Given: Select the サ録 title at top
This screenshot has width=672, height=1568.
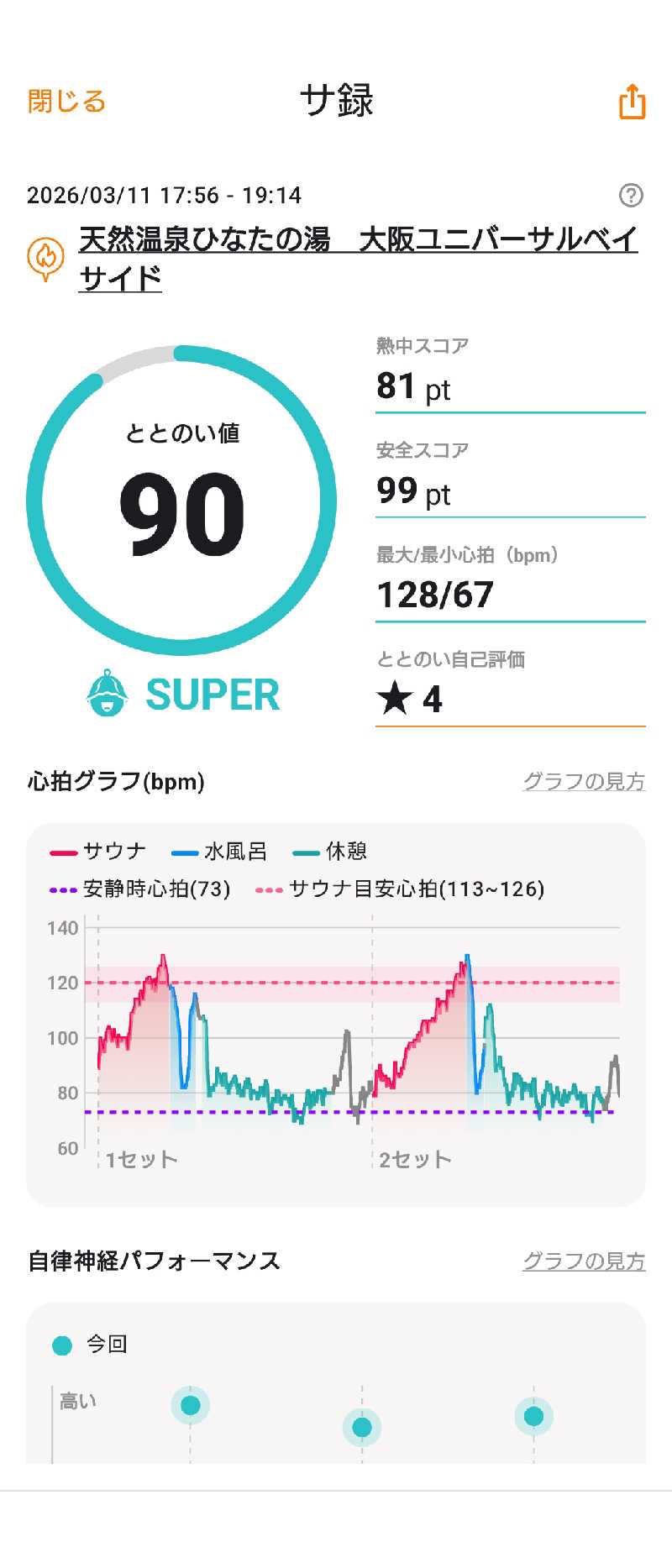Looking at the screenshot, I should [336, 100].
